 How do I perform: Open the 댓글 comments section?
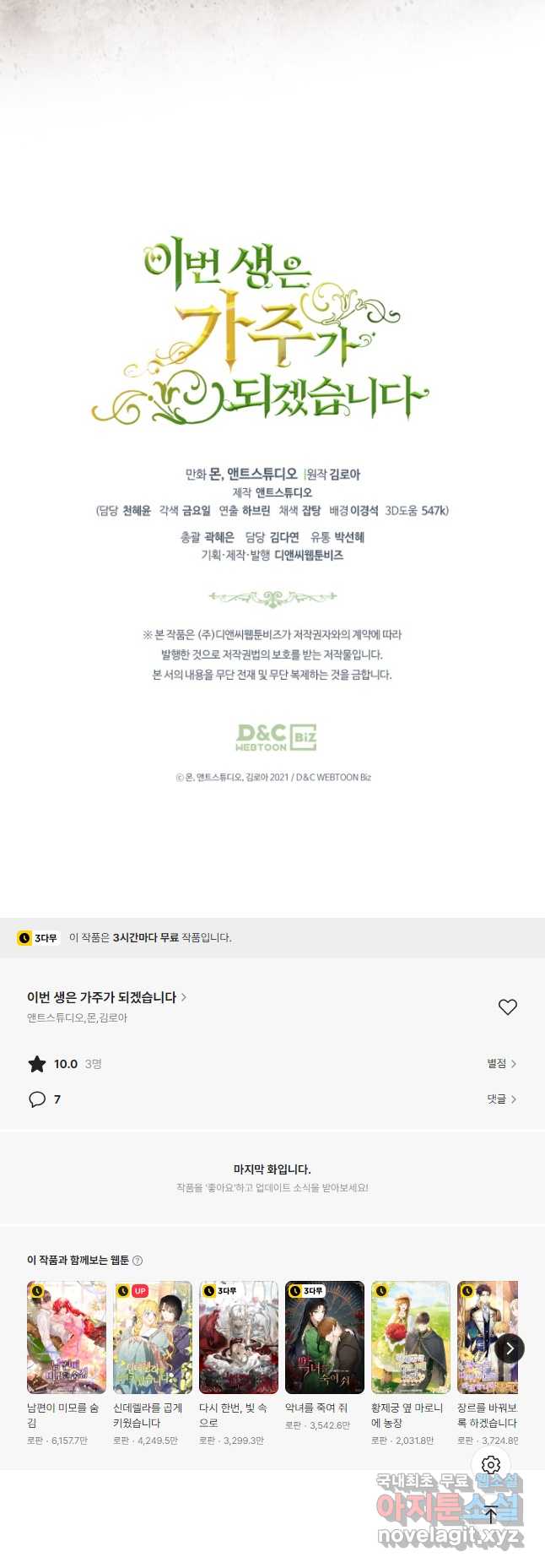[501, 1099]
